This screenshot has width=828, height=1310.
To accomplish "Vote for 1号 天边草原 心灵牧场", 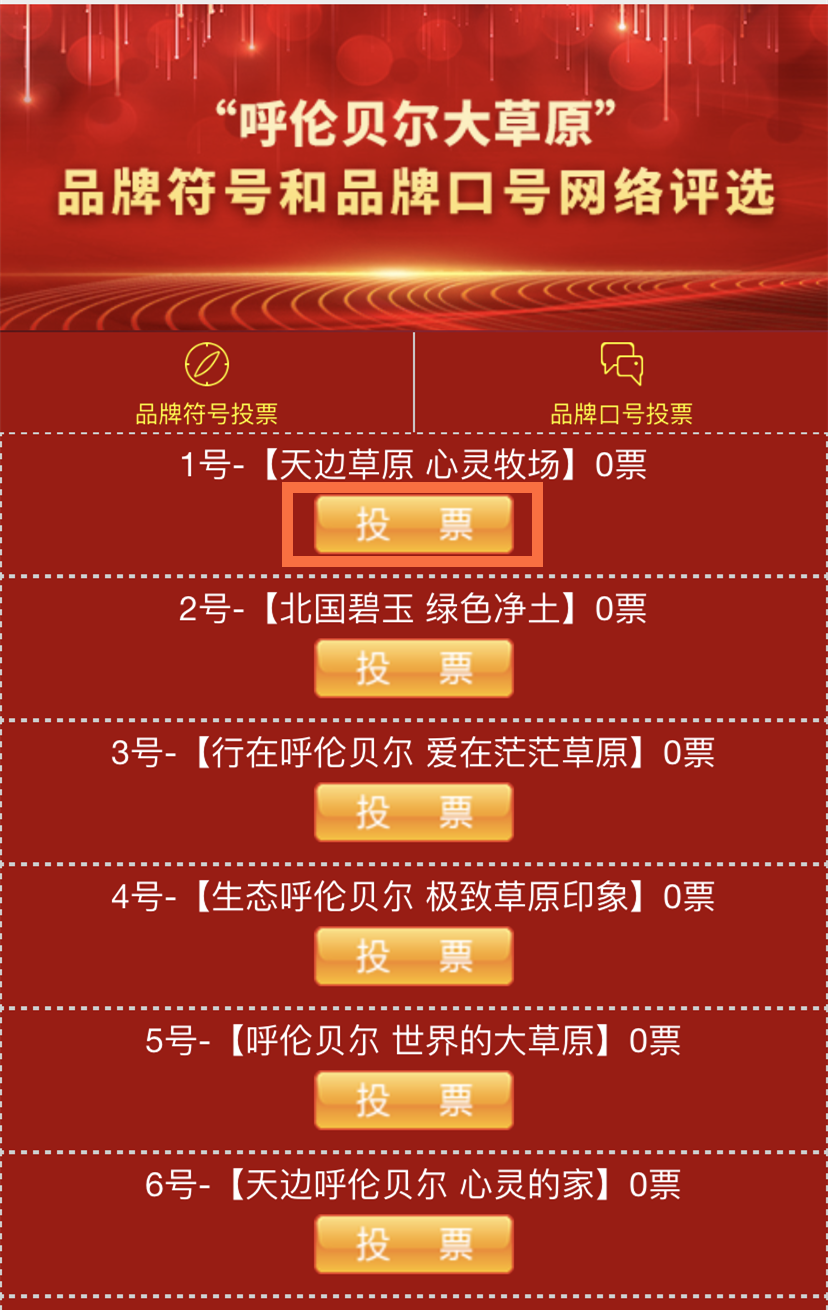I will 413,525.
